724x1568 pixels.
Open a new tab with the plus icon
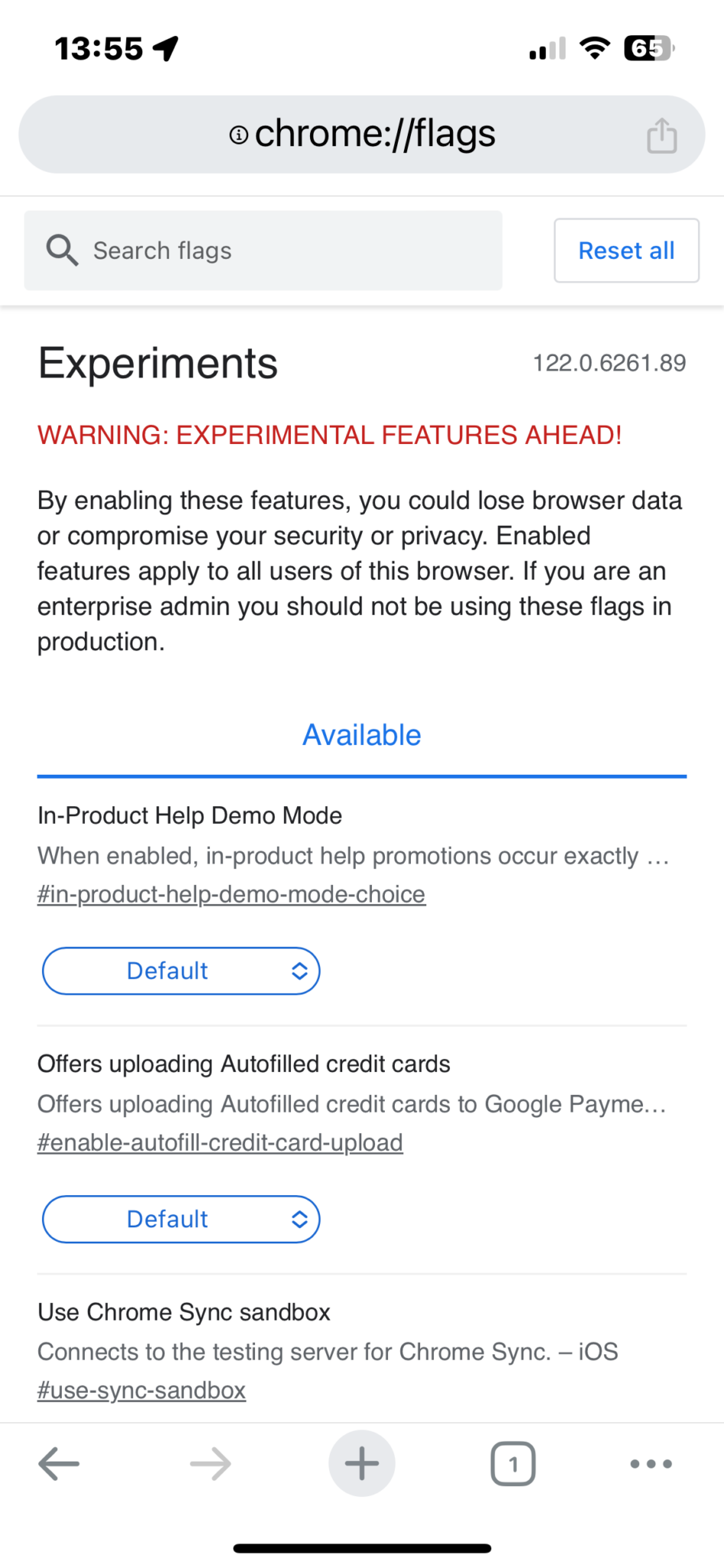click(x=361, y=1463)
